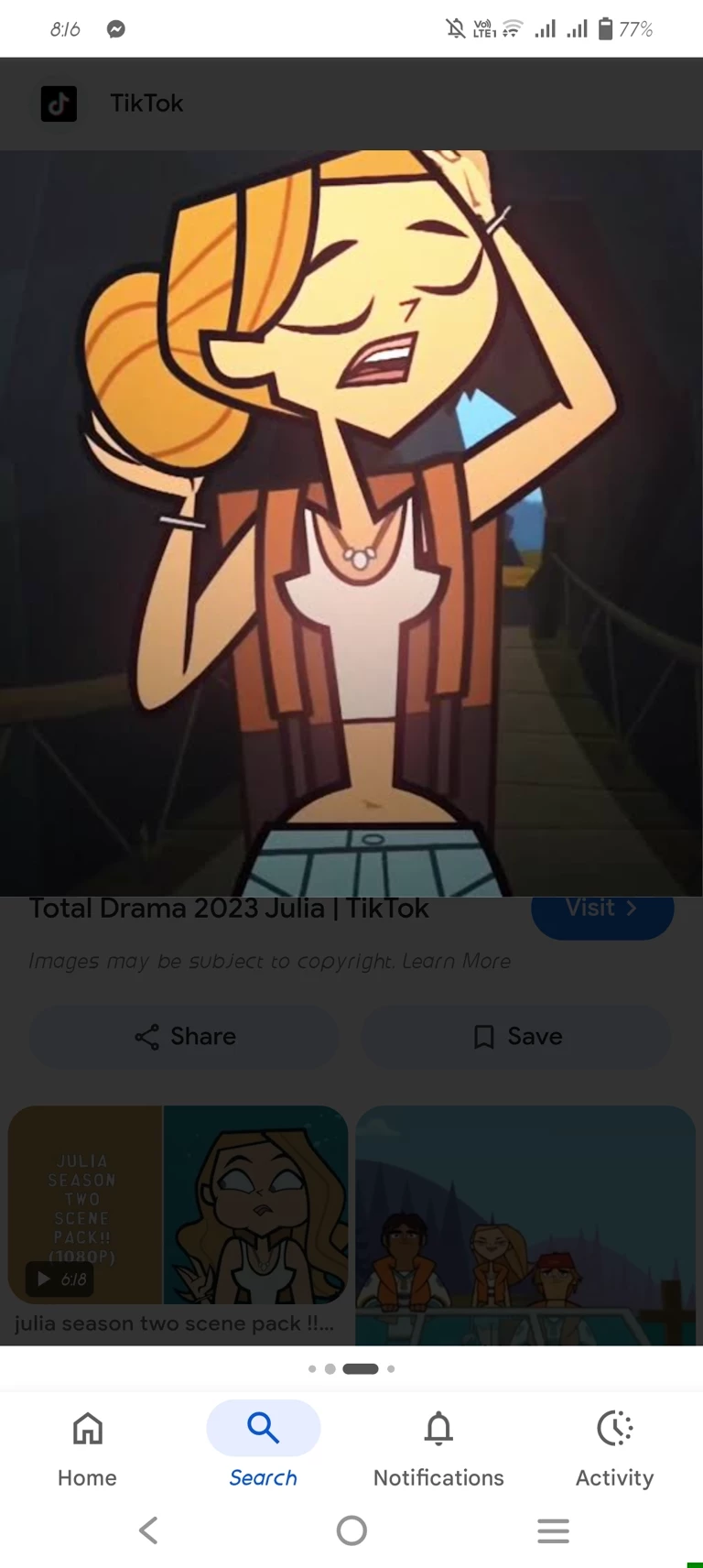Open recent apps from the navigation bar
Viewport: 703px width, 1568px height.
553,1530
